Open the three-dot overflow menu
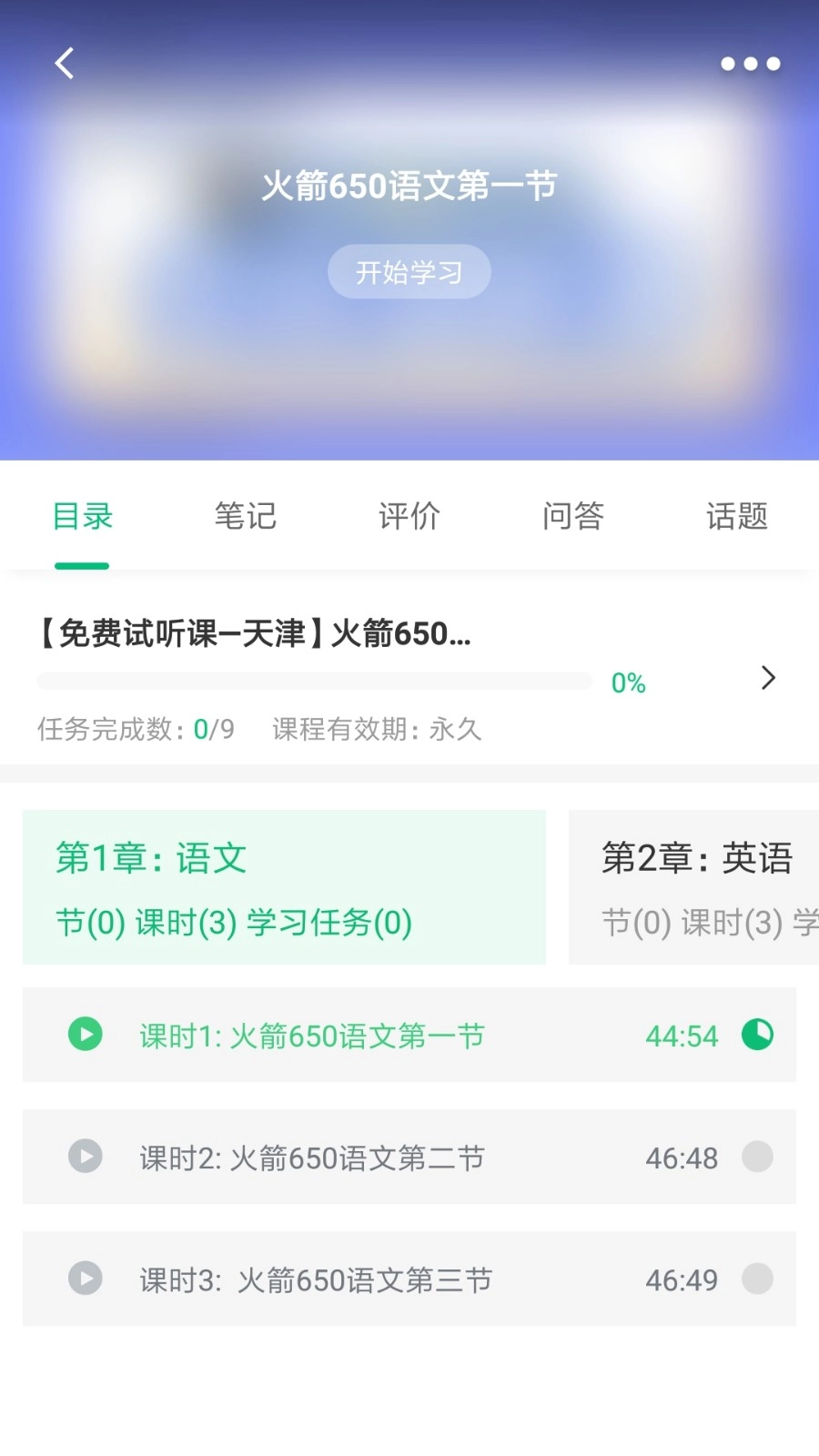 click(x=750, y=63)
